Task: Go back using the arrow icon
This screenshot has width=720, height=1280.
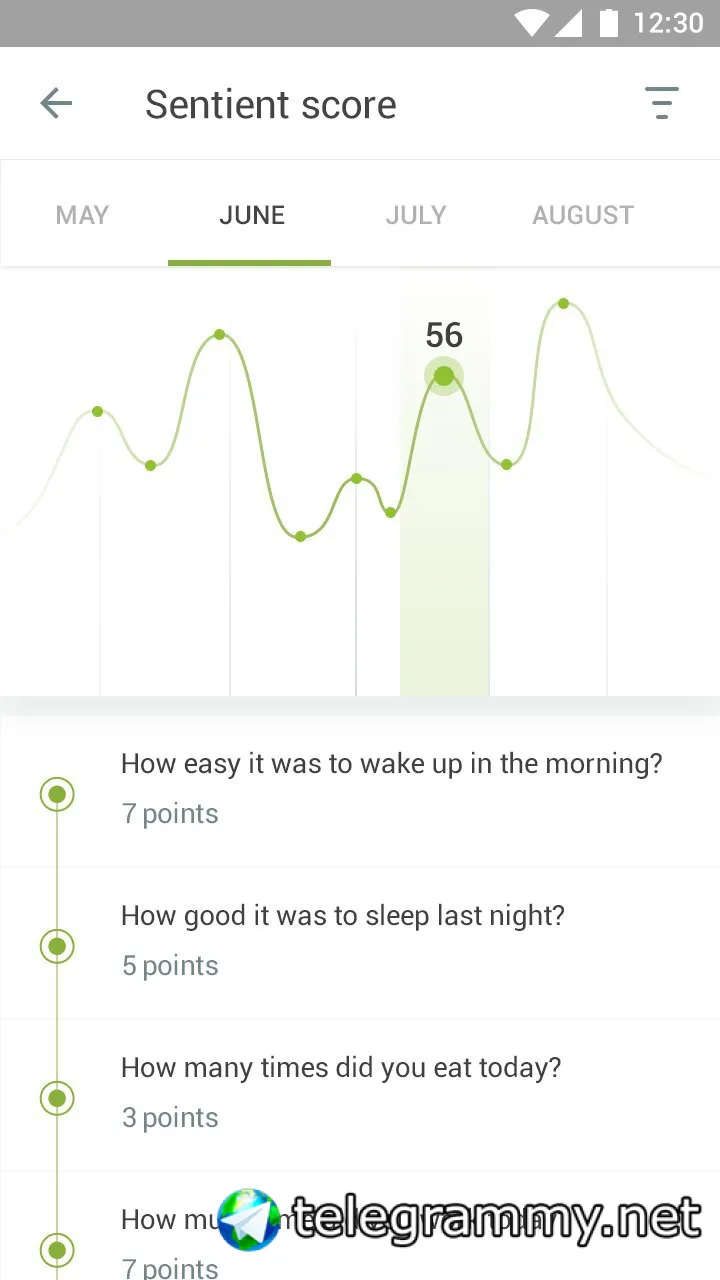Action: 56,103
